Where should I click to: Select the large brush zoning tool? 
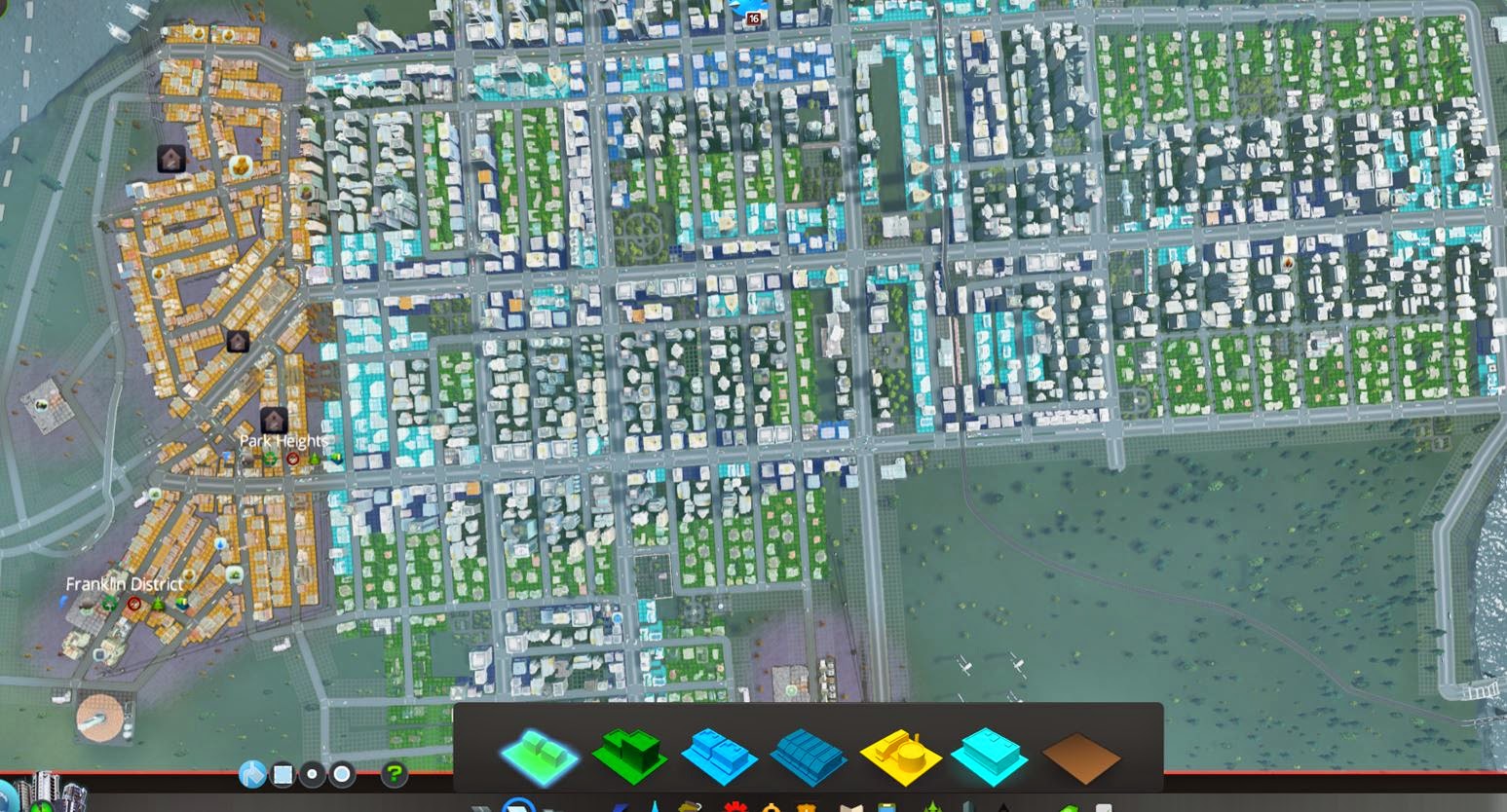[x=342, y=775]
